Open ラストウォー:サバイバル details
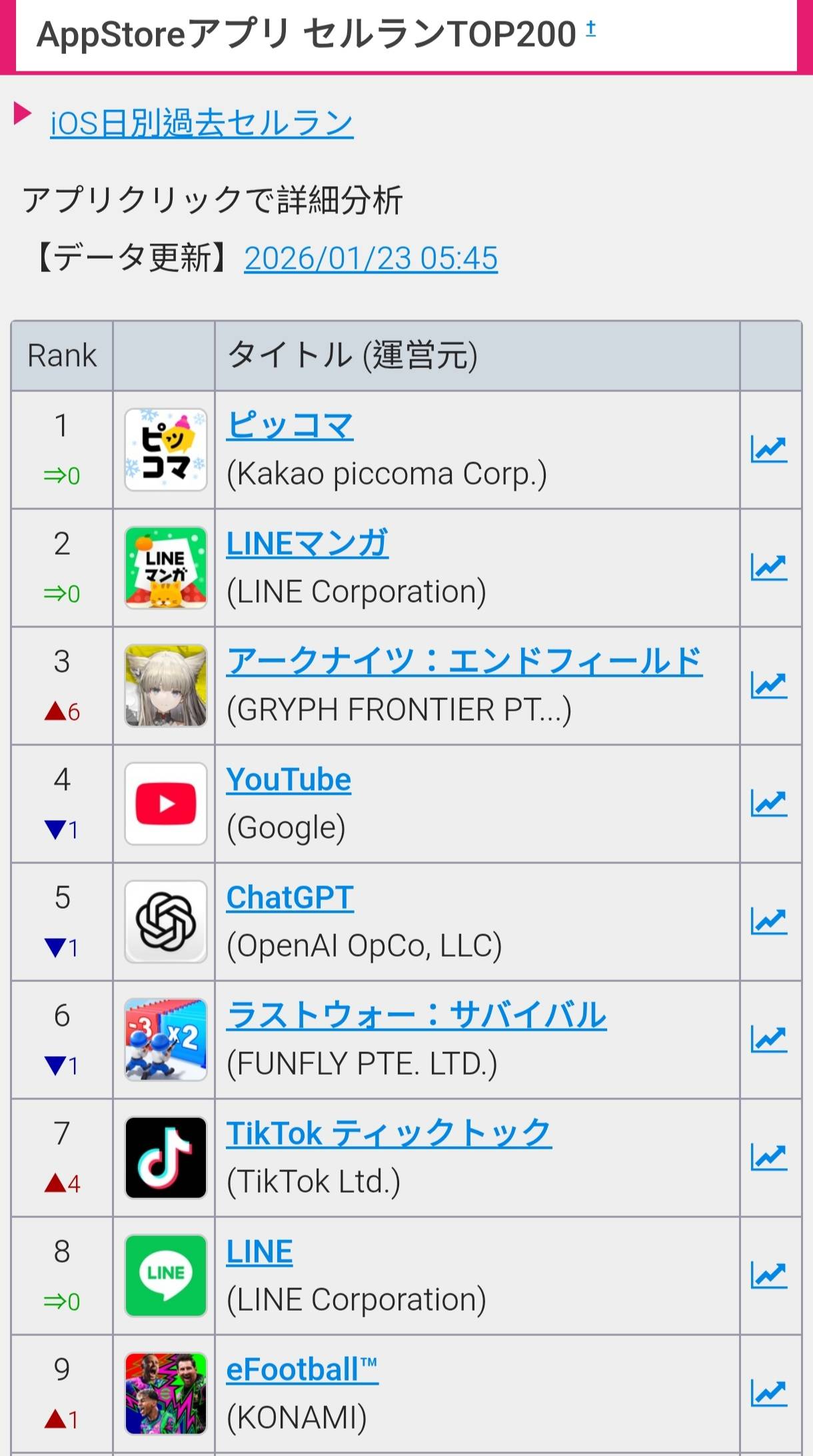This screenshot has width=813, height=1456. coord(416,1015)
